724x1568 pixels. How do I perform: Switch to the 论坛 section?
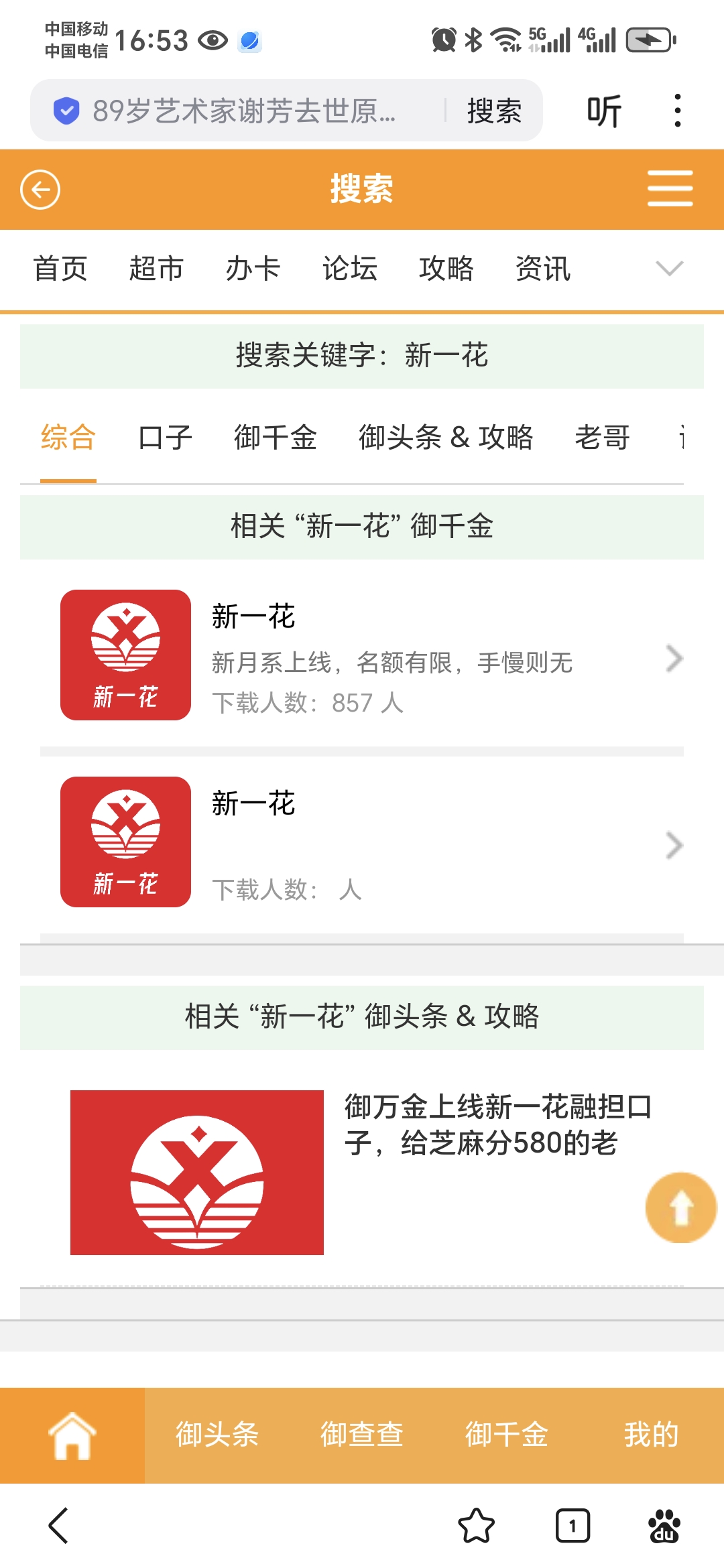[x=350, y=269]
